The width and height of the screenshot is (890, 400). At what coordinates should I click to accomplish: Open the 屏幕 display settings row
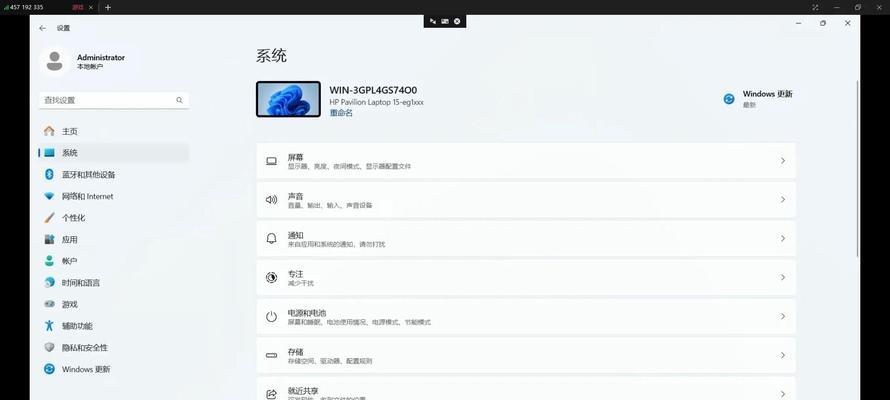tap(526, 161)
